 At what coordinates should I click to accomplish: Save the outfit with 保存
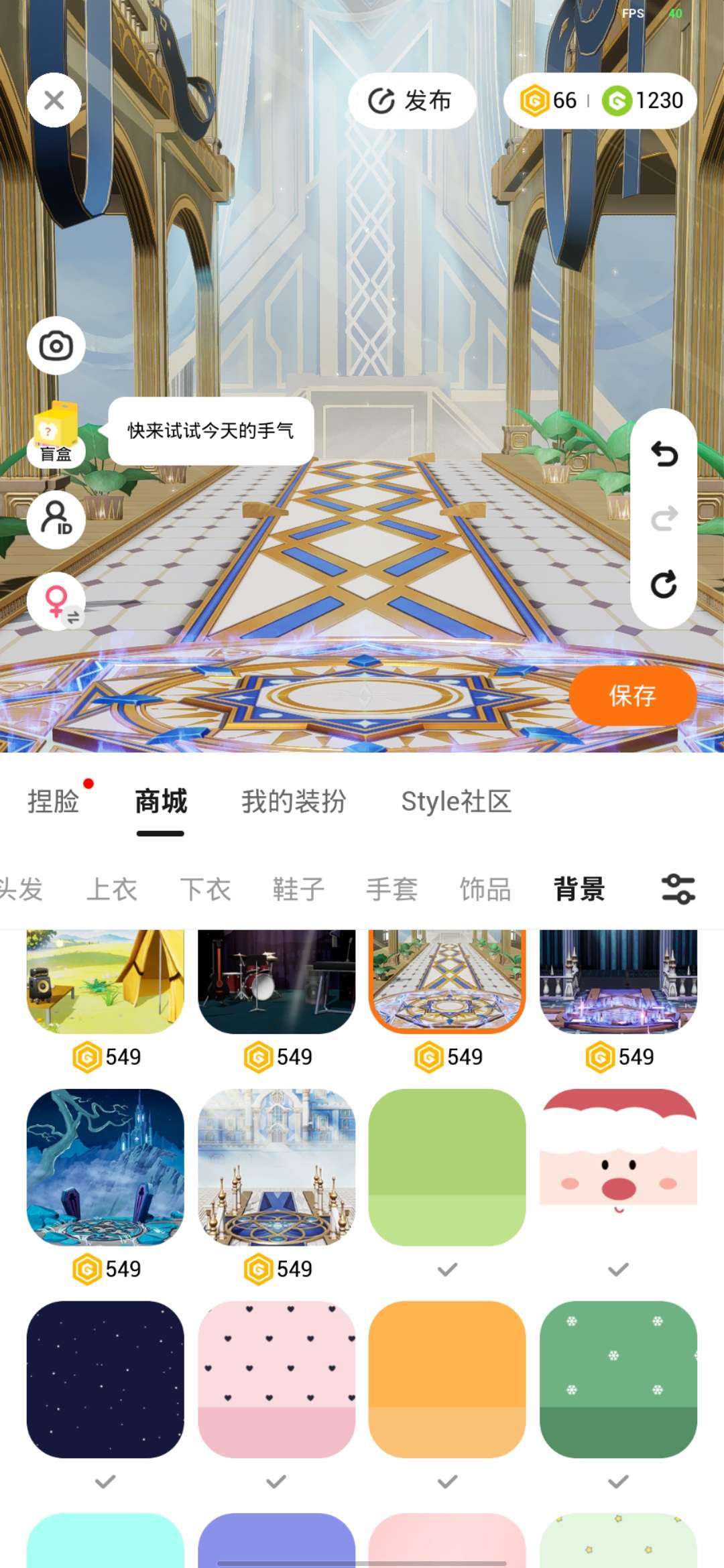(x=632, y=696)
